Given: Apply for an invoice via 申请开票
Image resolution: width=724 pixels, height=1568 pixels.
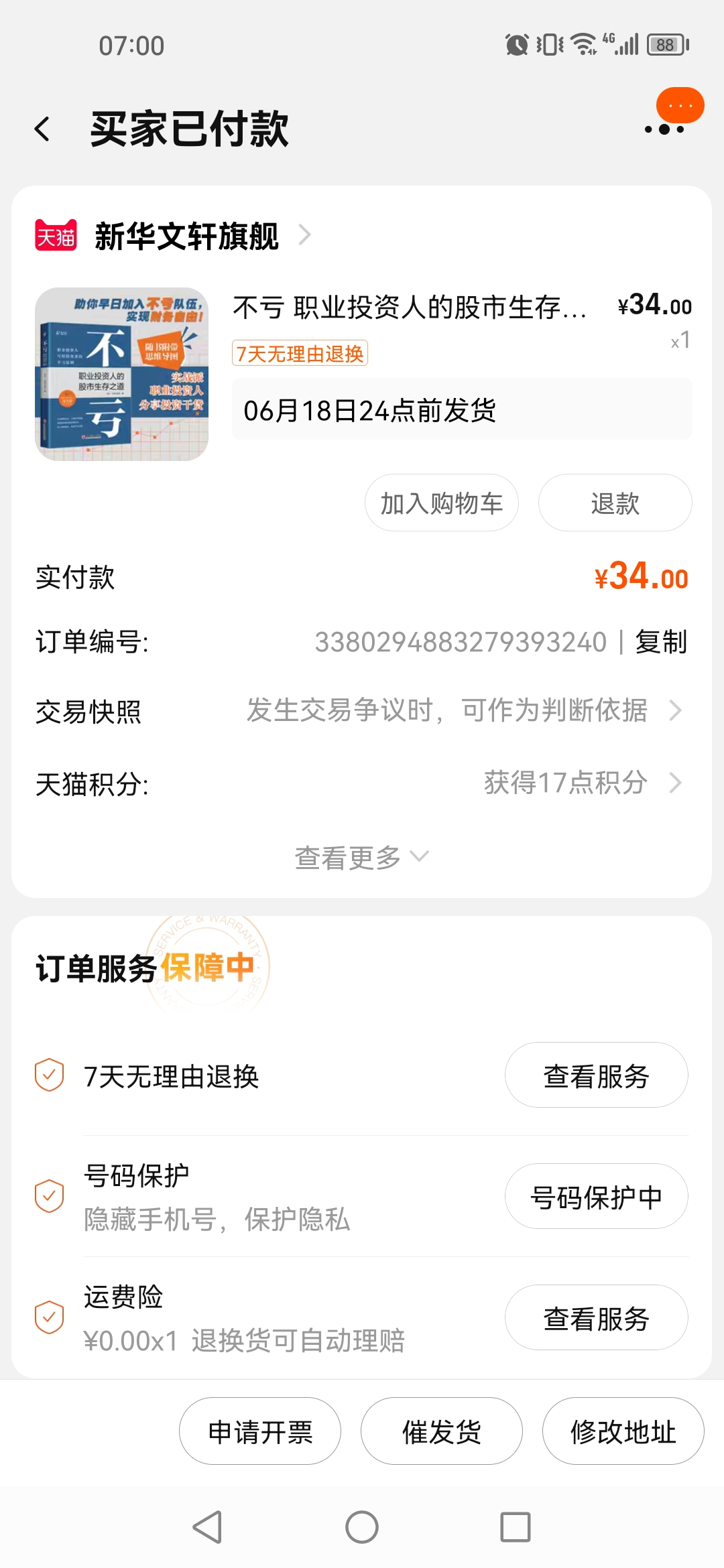Looking at the screenshot, I should click(x=260, y=1431).
